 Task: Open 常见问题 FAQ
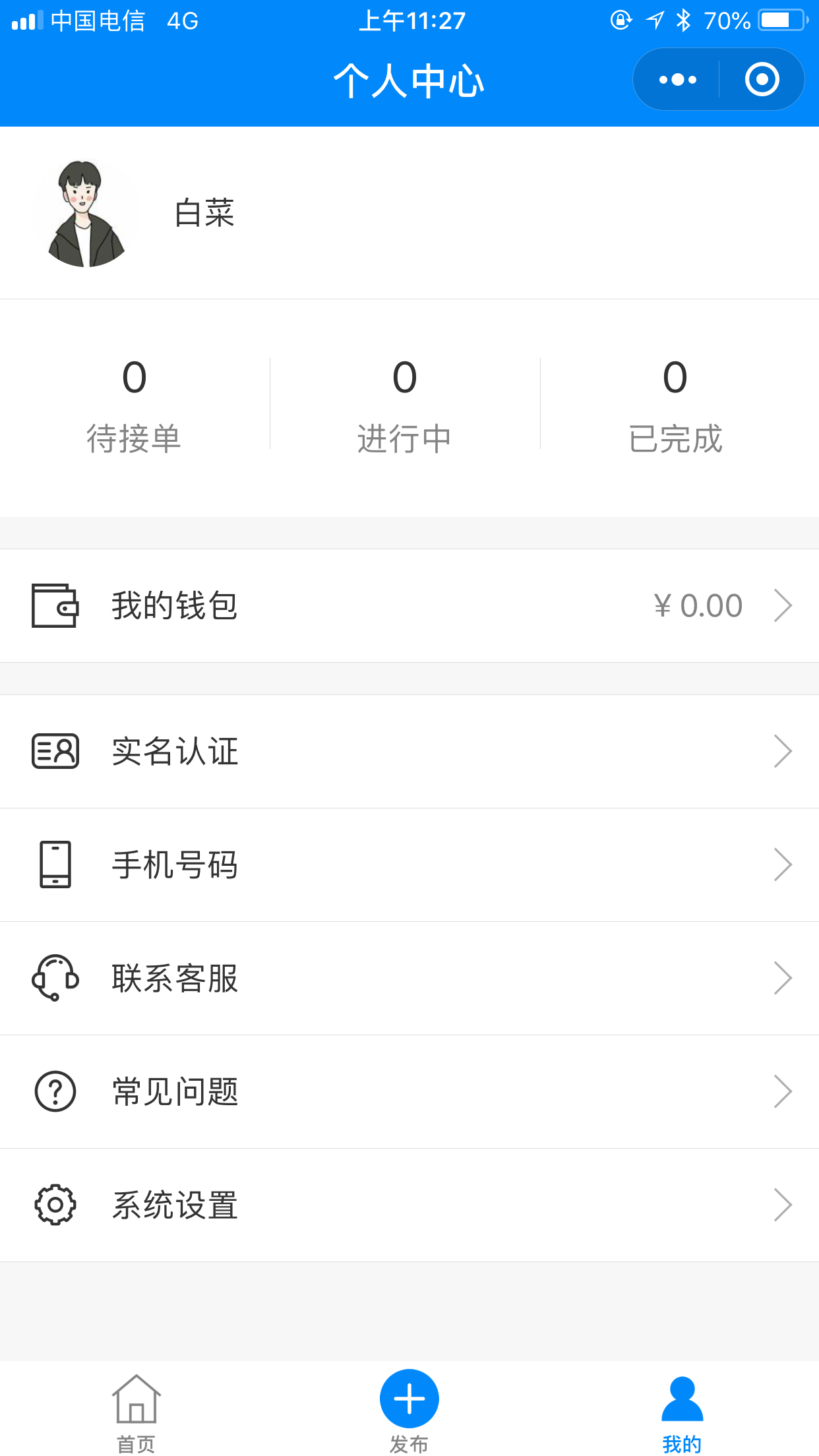(x=409, y=1091)
